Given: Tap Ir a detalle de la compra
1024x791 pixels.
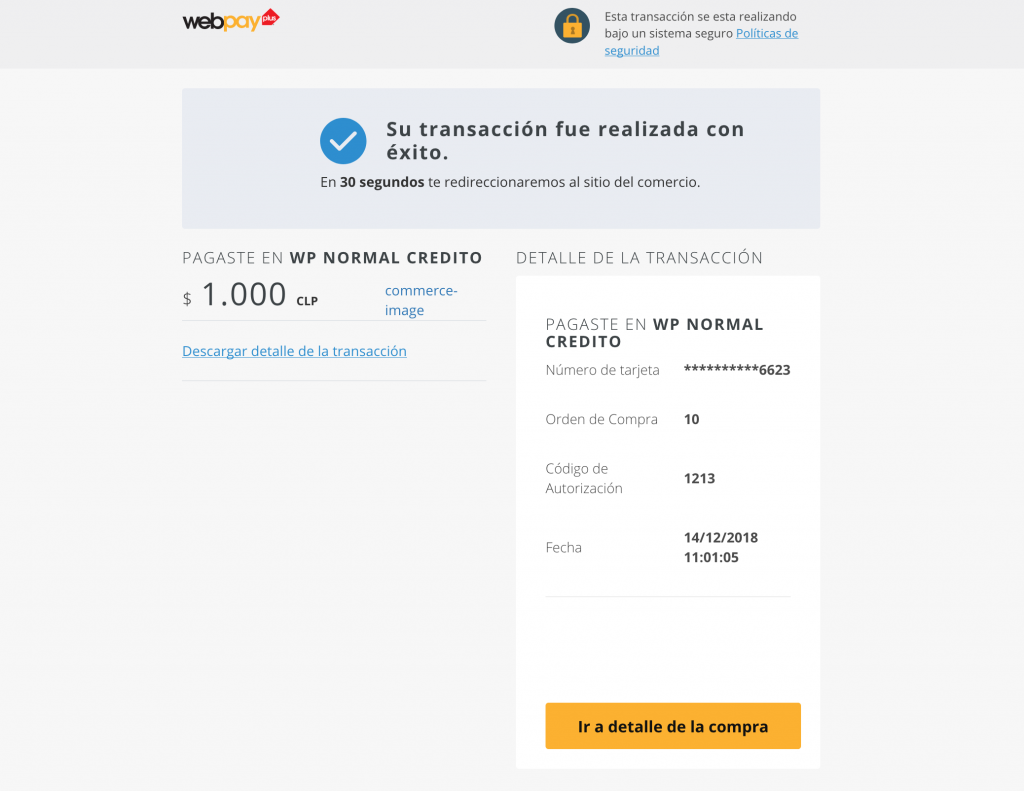Looking at the screenshot, I should pyautogui.click(x=673, y=726).
